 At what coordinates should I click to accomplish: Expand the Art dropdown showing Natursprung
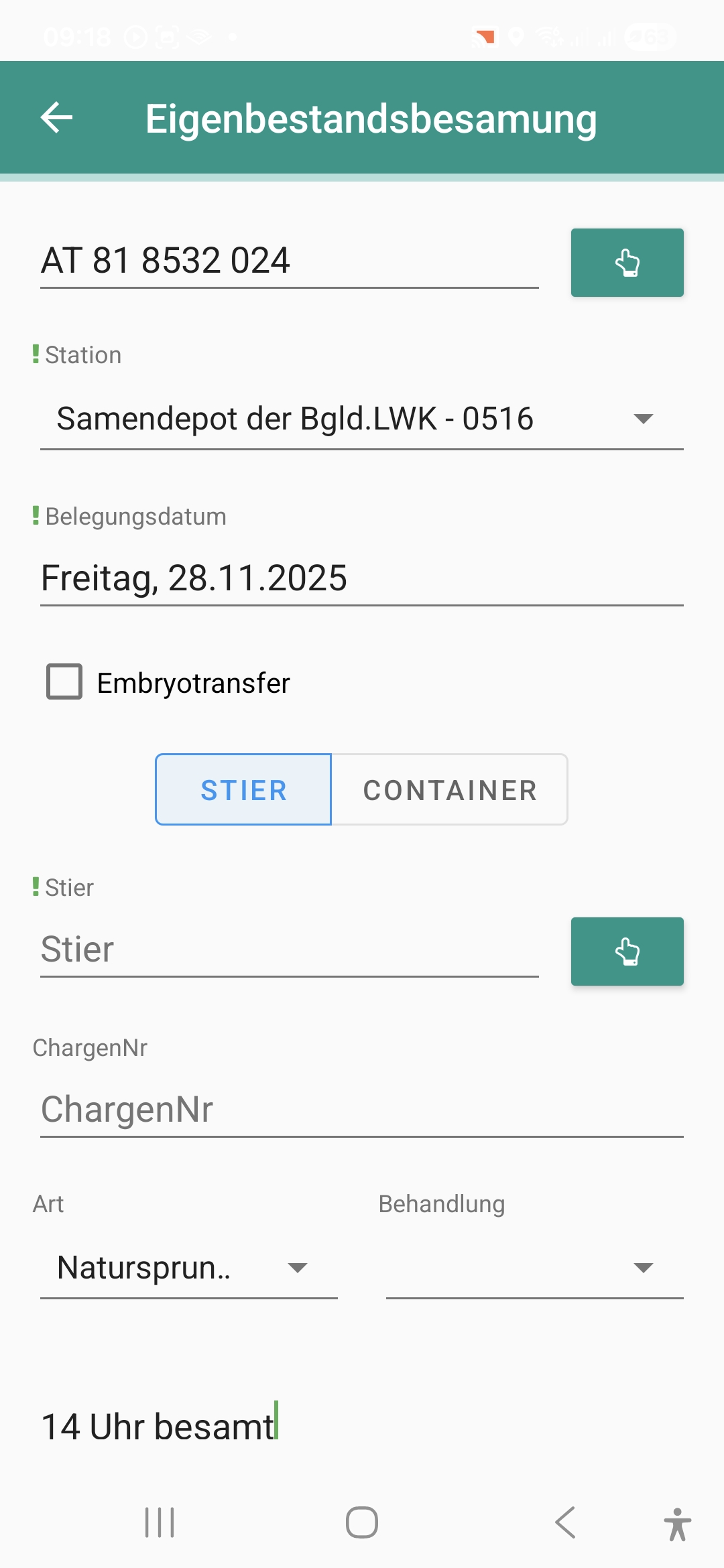pyautogui.click(x=188, y=1268)
